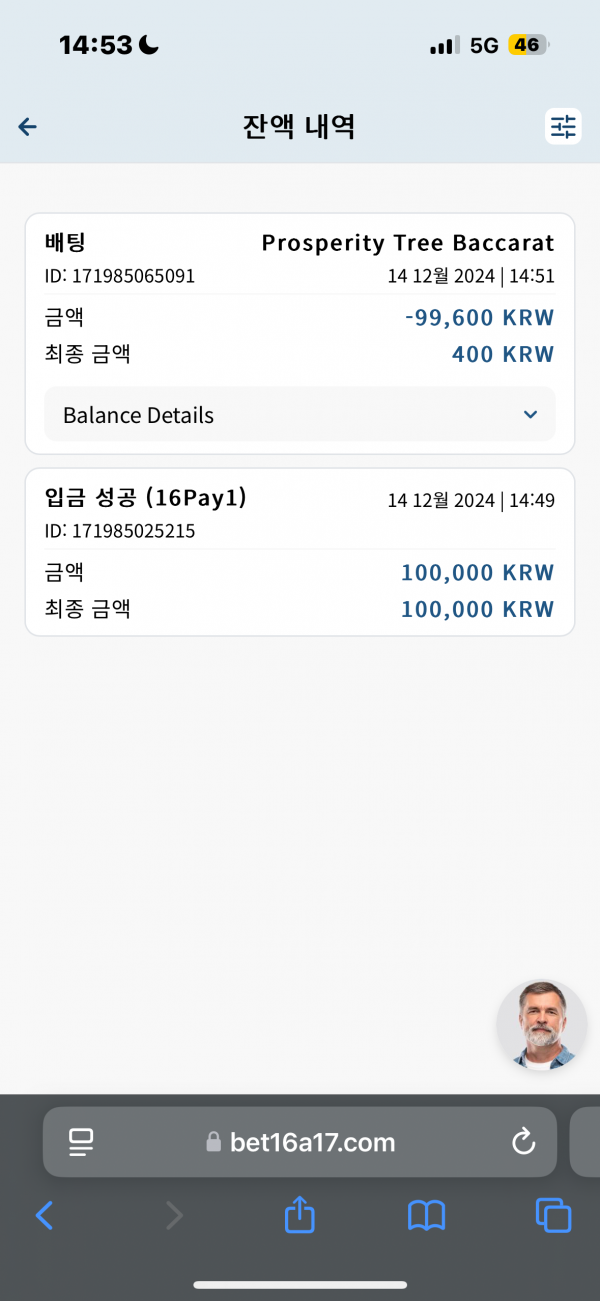This screenshot has width=600, height=1301.
Task: Tap the bet16a17.com address bar
Action: coord(300,1142)
